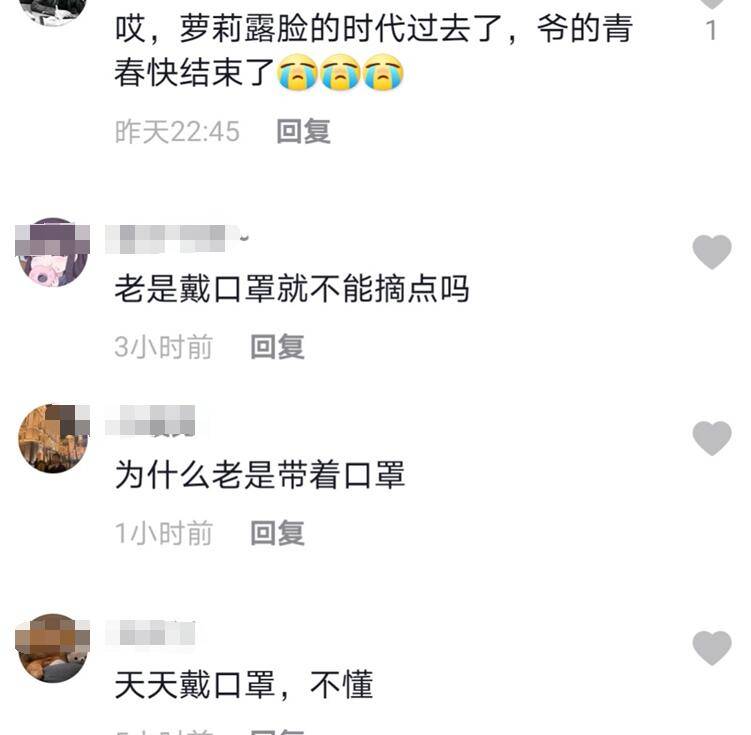Reply to the comment posted 昨天22:45

[303, 132]
